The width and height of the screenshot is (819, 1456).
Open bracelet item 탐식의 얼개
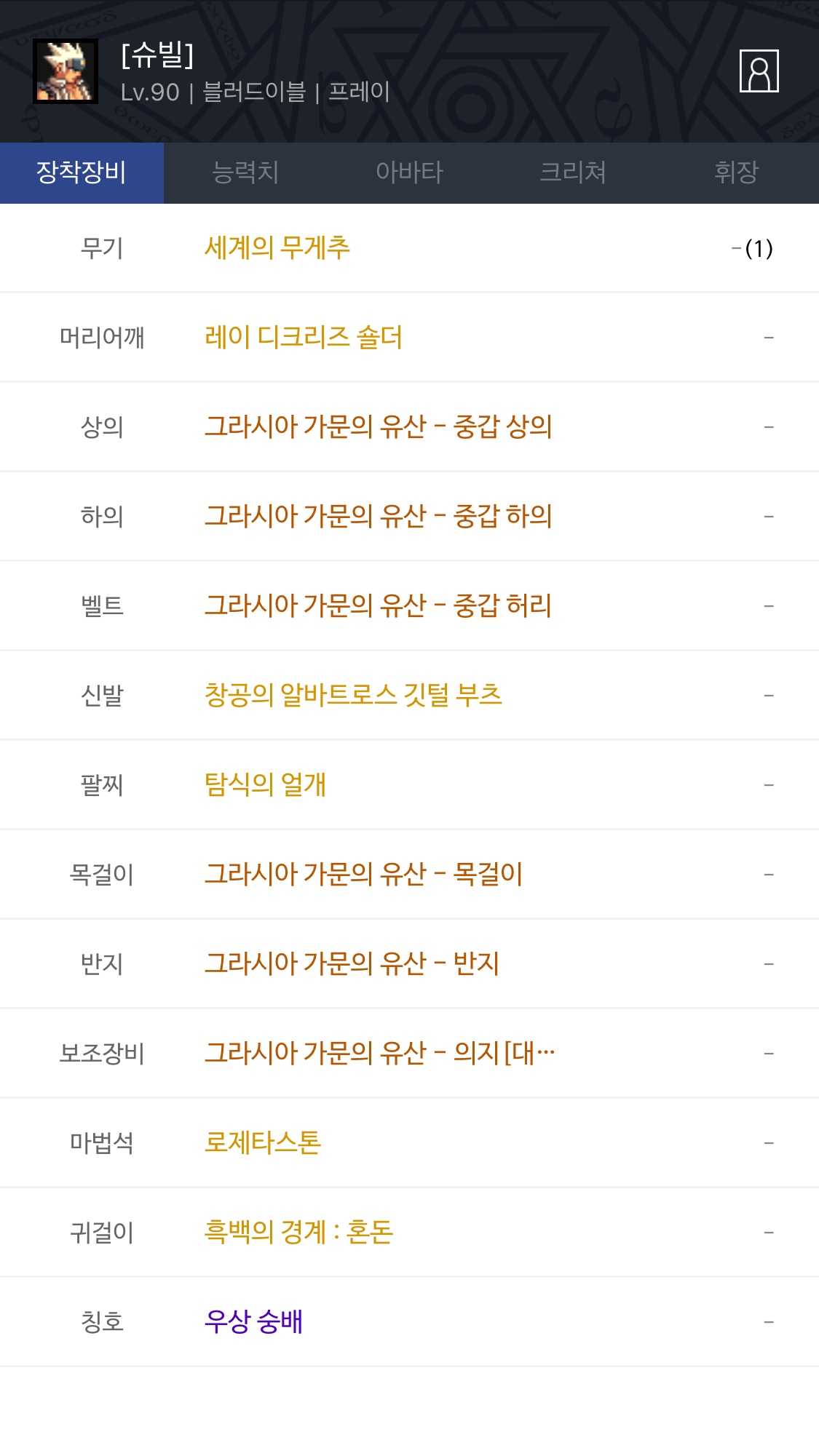click(x=265, y=785)
